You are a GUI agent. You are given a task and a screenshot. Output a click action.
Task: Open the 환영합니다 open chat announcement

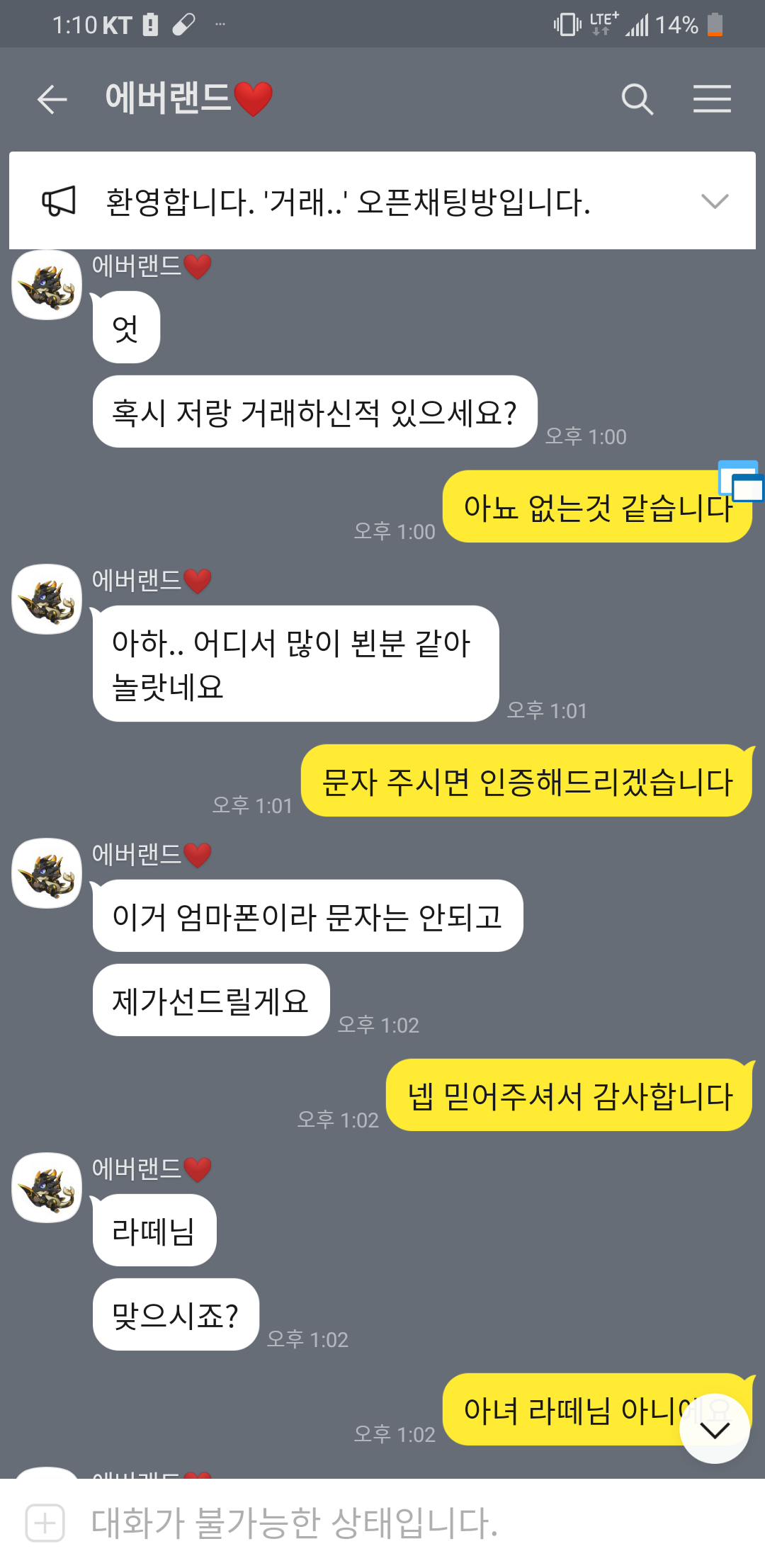coord(347,201)
